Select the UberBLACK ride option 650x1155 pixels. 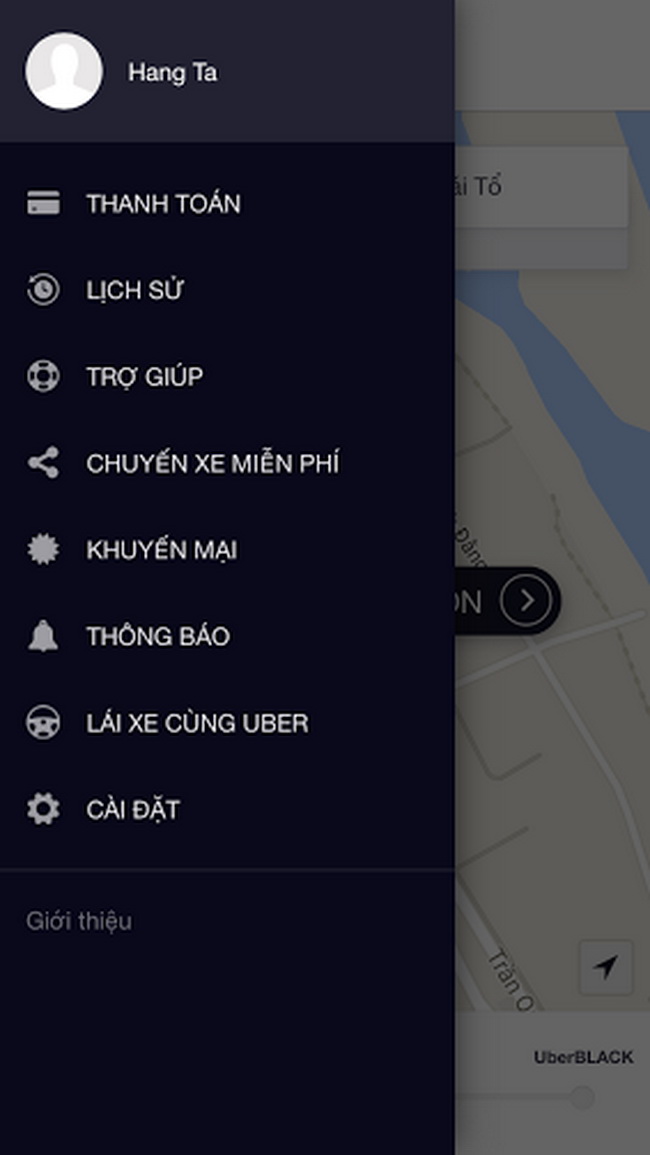pos(582,1059)
